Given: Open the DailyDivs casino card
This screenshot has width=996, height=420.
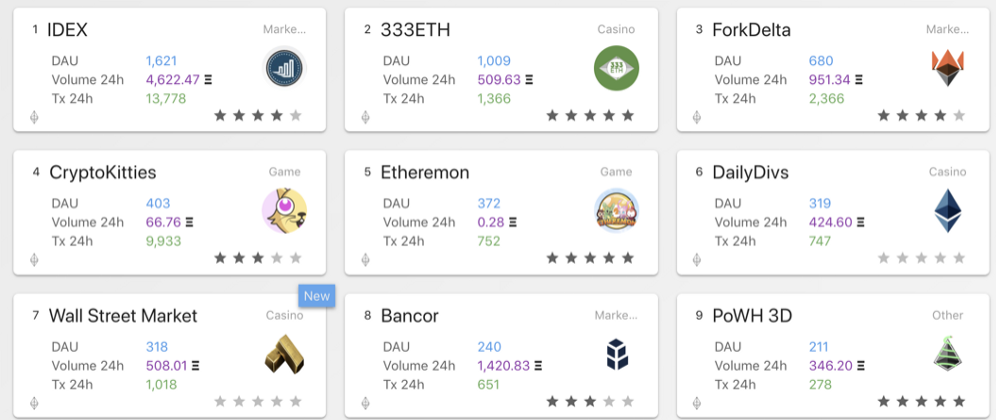Looking at the screenshot, I should tap(750, 173).
